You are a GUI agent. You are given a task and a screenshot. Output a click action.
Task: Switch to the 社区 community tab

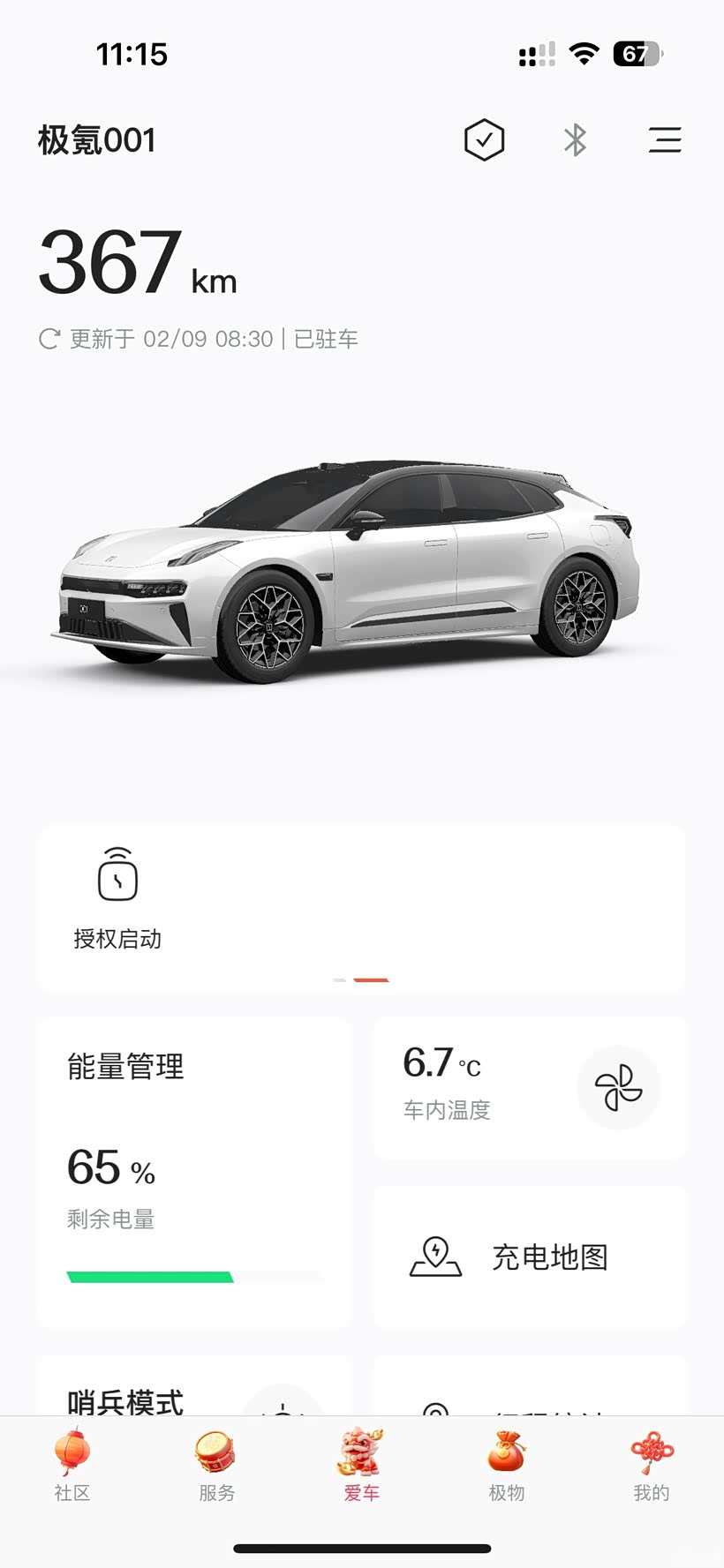(x=72, y=1466)
